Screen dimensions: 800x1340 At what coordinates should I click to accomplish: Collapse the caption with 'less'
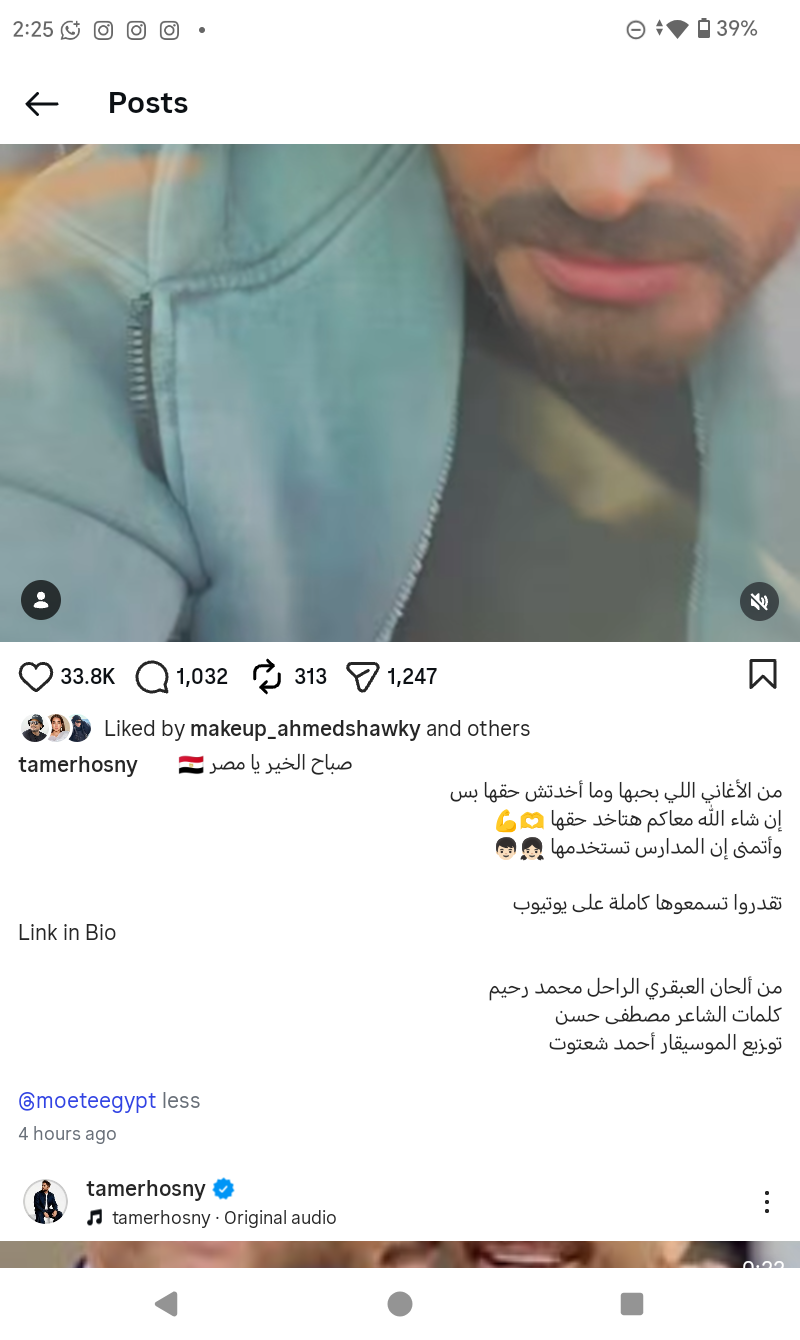pos(181,1100)
